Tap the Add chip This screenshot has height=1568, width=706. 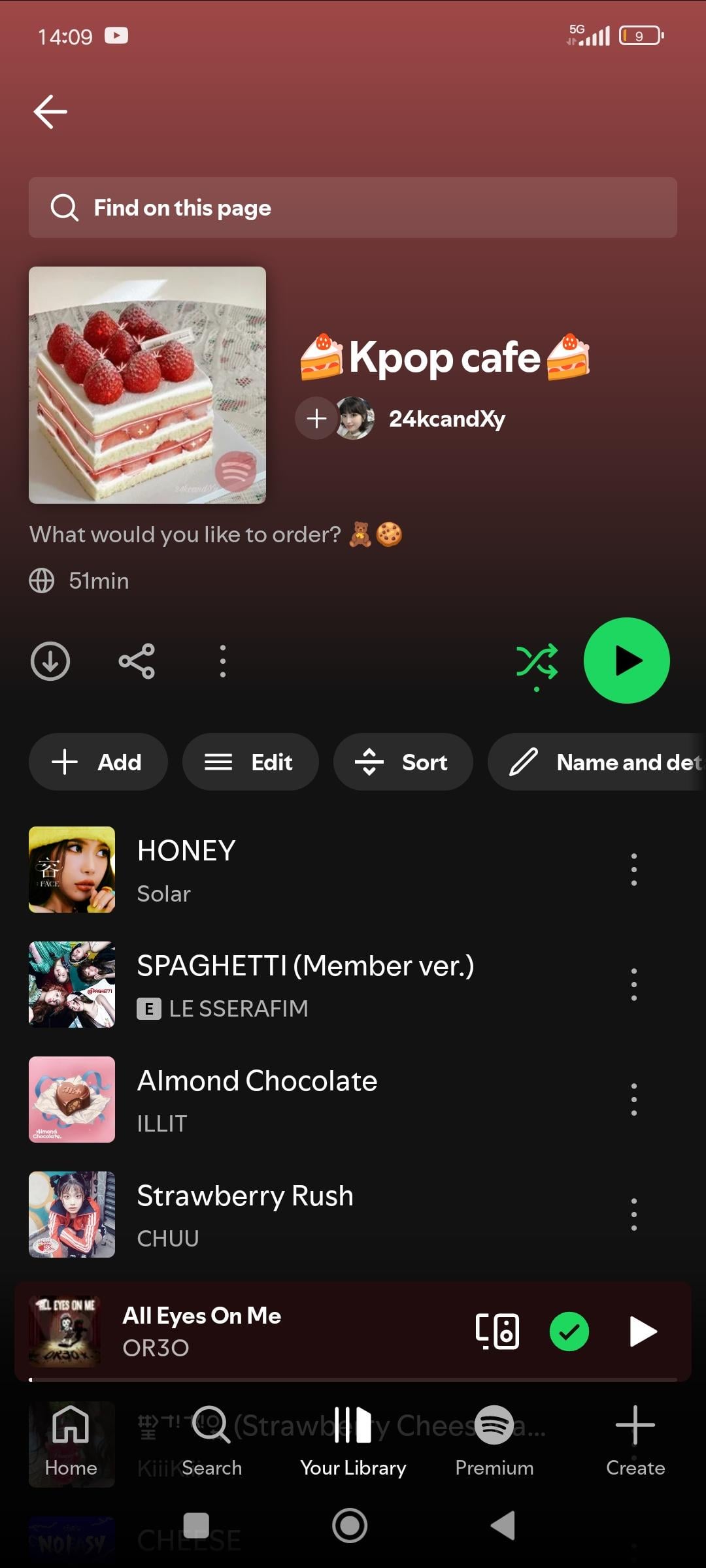tap(98, 762)
